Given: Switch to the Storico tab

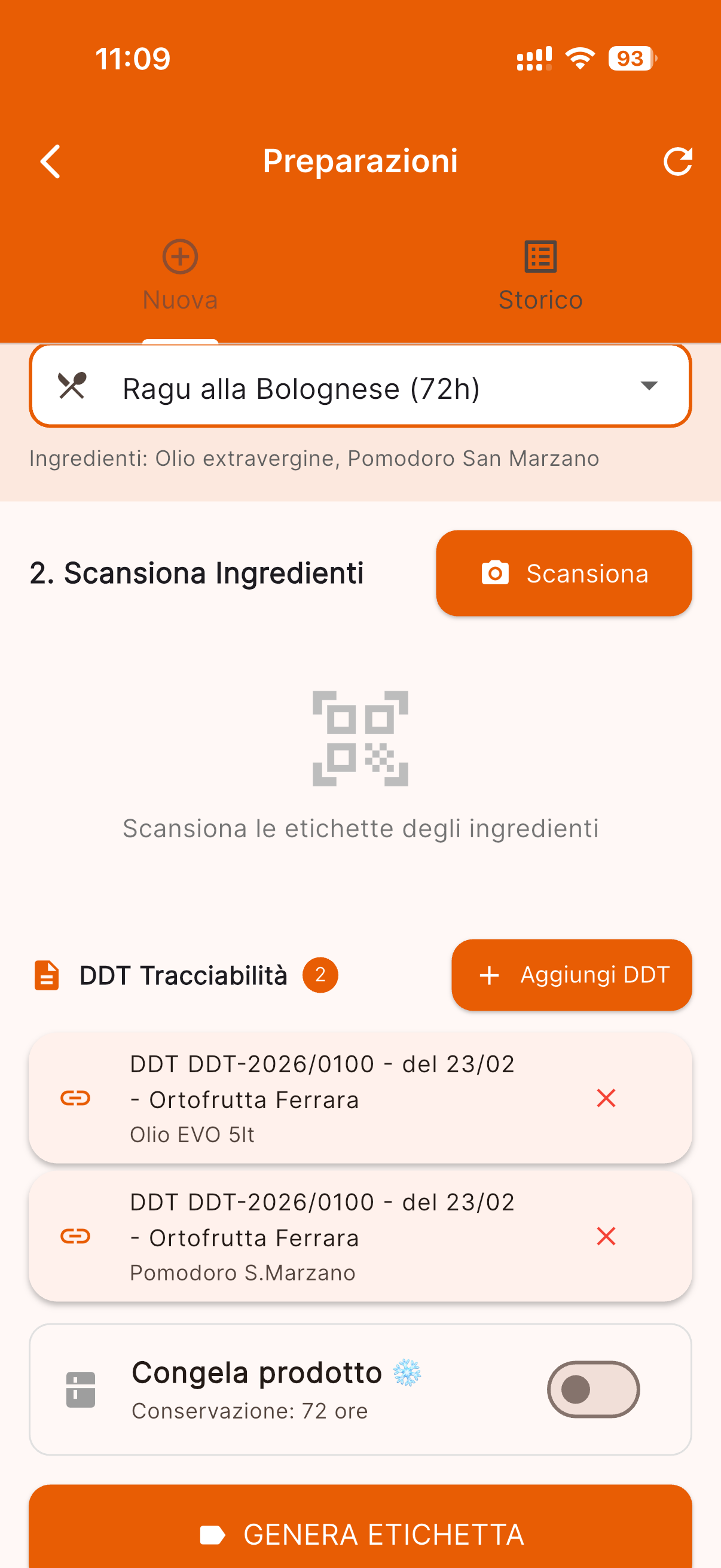Looking at the screenshot, I should 540,274.
